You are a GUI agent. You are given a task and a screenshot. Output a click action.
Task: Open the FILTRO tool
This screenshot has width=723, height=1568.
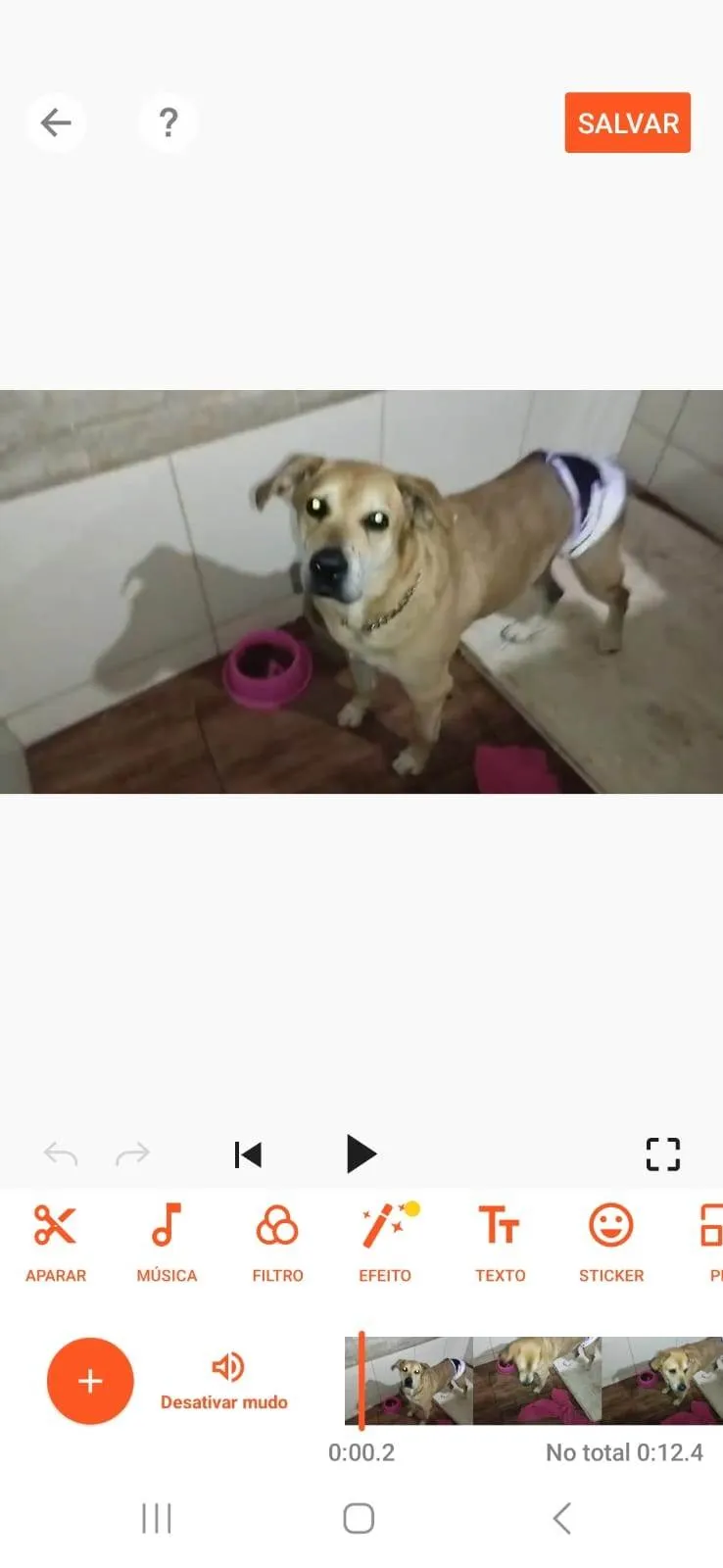[277, 1242]
